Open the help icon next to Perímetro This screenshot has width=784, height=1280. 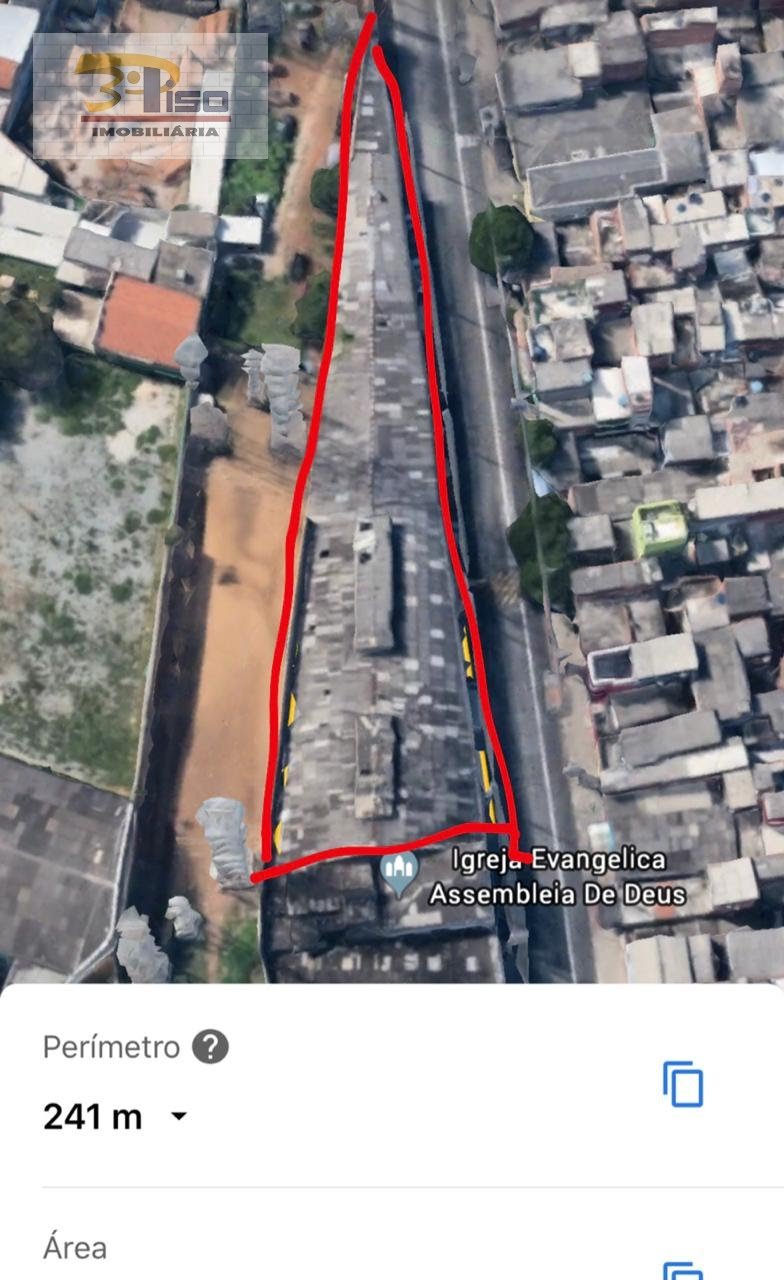point(210,1047)
